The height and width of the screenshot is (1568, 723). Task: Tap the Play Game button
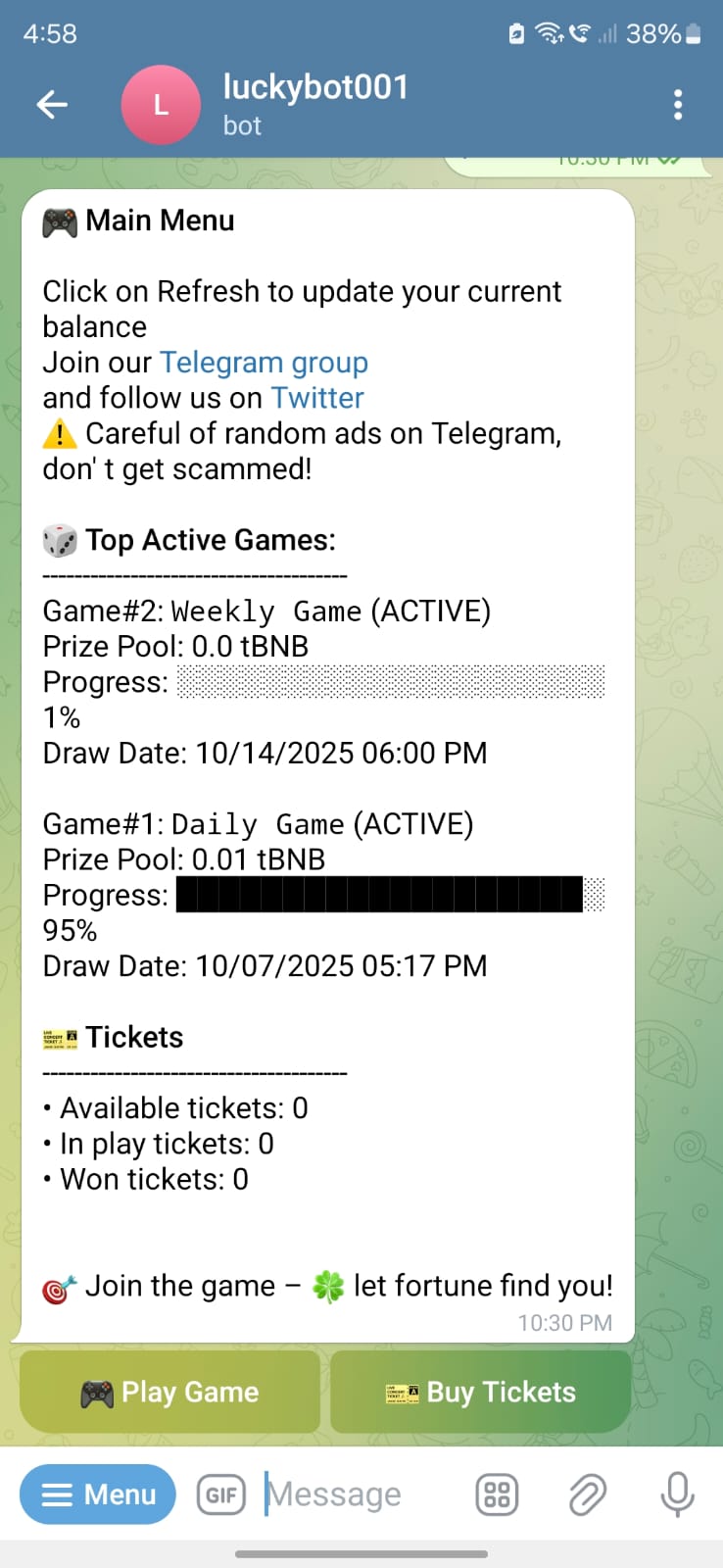coord(169,1392)
